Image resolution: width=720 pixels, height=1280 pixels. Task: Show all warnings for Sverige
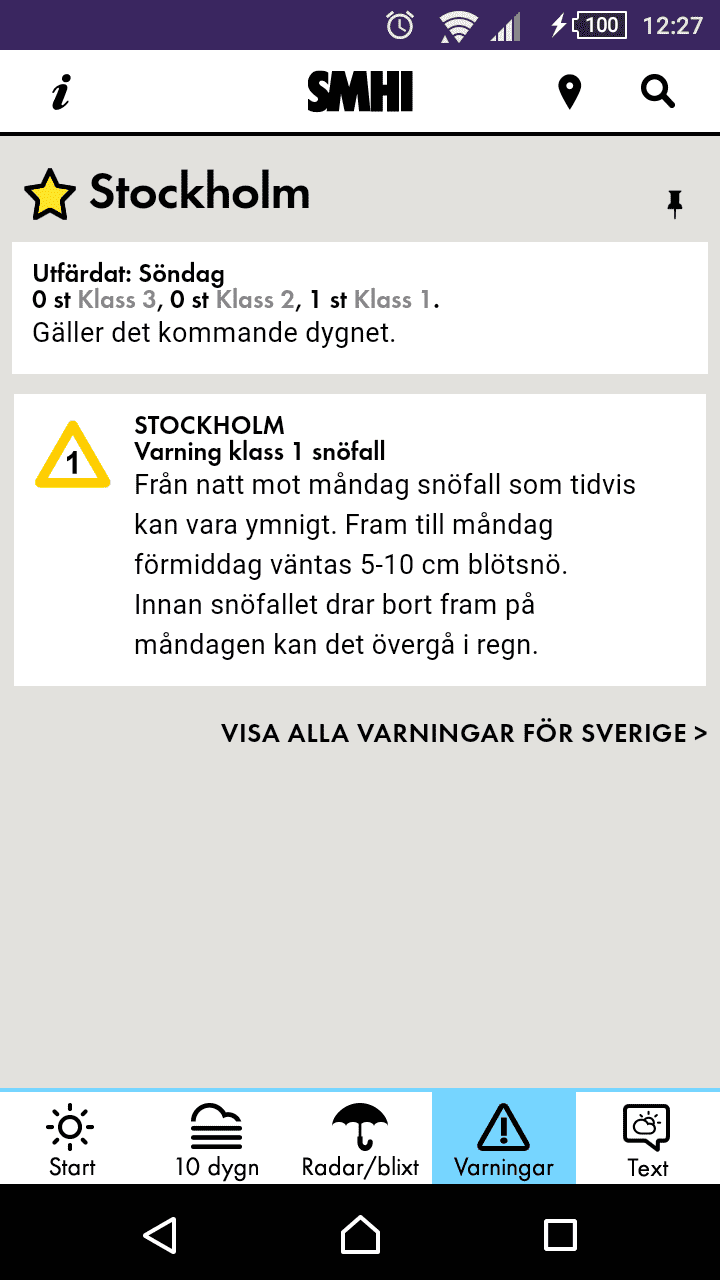[x=464, y=733]
